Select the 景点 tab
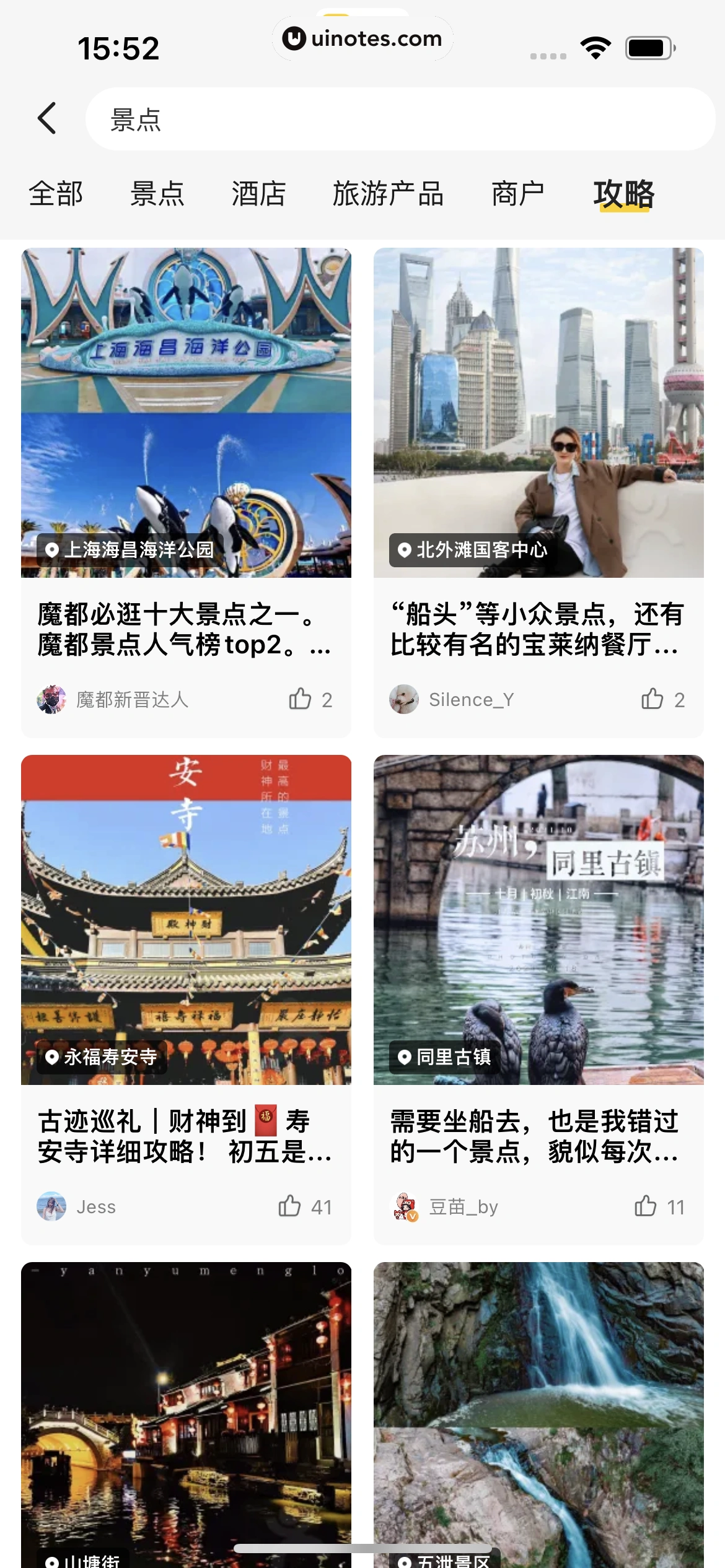Viewport: 725px width, 1568px height. click(157, 194)
